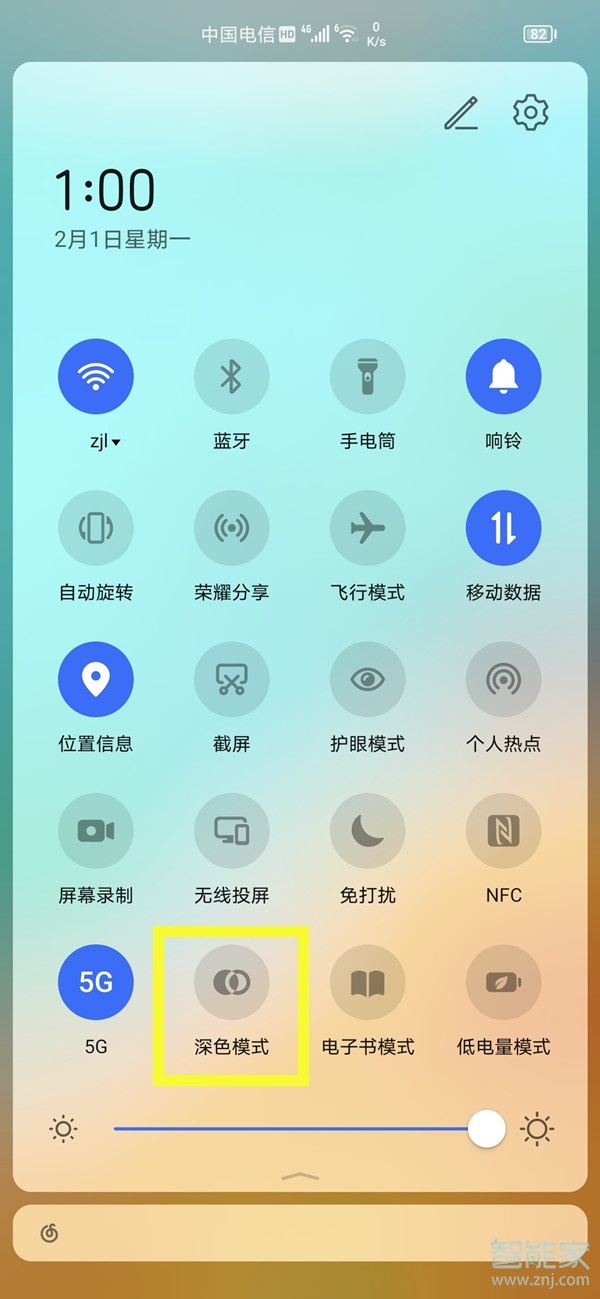The height and width of the screenshot is (1299, 600).
Task: Enable 免打扰 do not disturb
Action: coord(368,831)
